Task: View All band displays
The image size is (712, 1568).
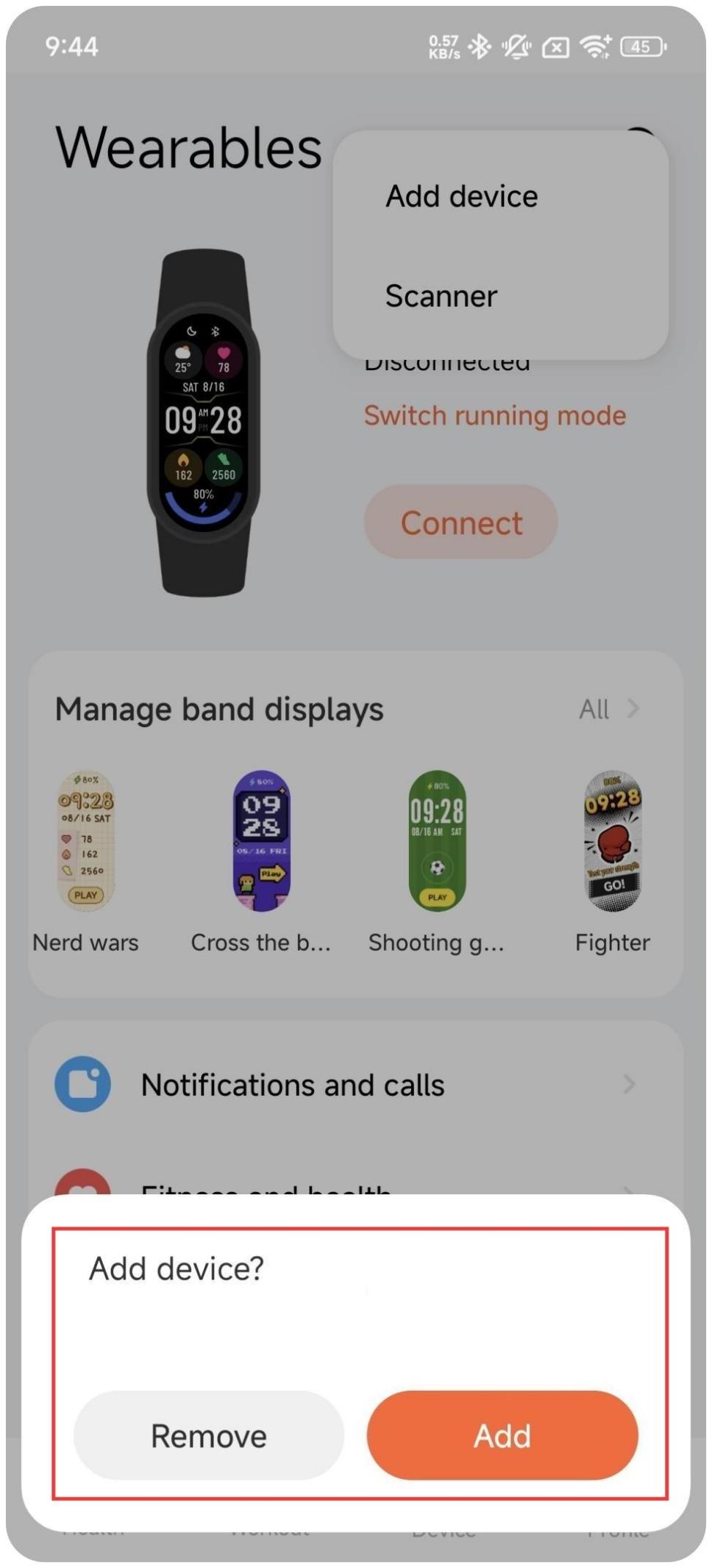Action: coord(608,709)
